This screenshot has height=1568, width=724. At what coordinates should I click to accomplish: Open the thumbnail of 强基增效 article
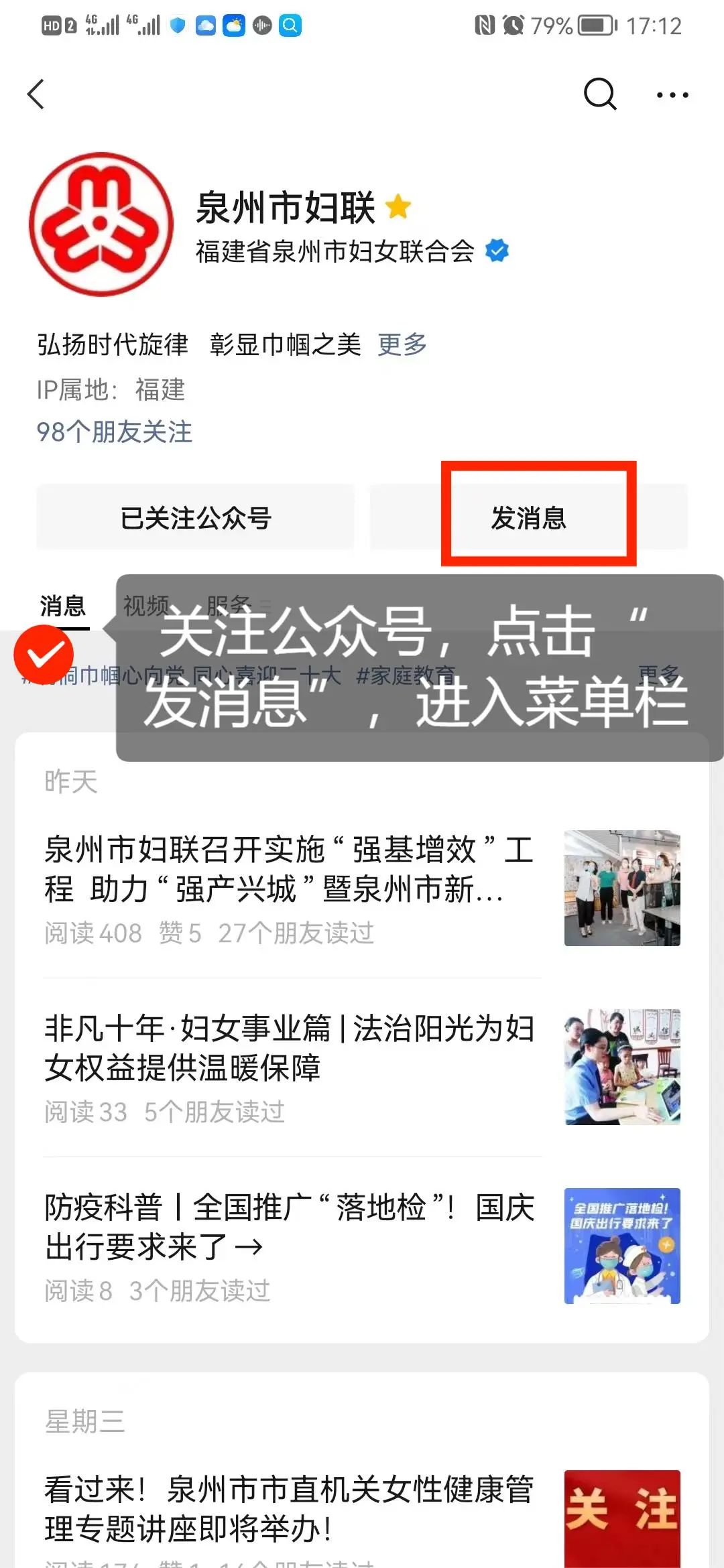coord(622,888)
